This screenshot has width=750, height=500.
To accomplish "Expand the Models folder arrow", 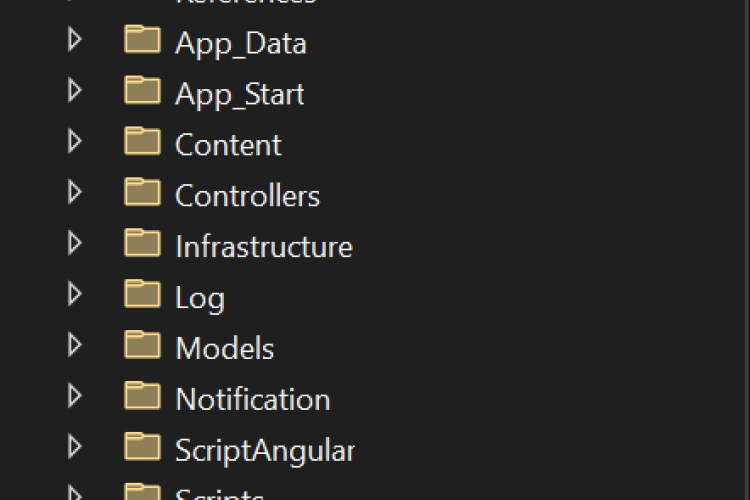I will (x=73, y=345).
